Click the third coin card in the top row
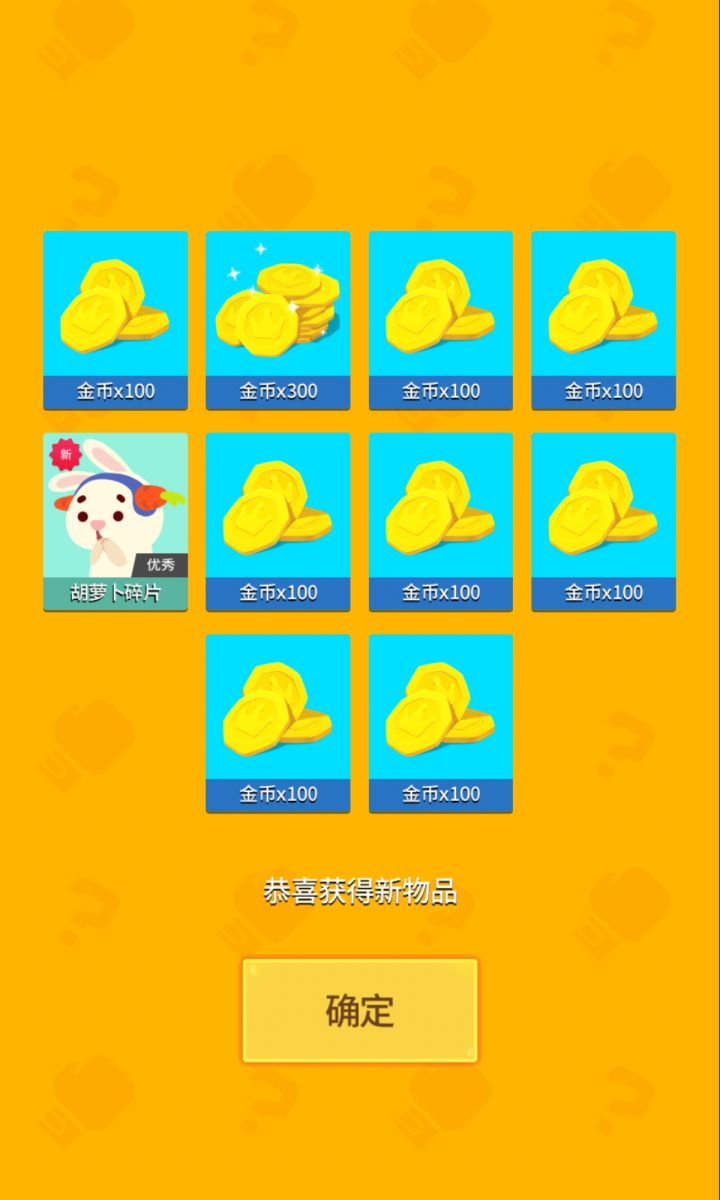The image size is (720, 1200). point(440,305)
